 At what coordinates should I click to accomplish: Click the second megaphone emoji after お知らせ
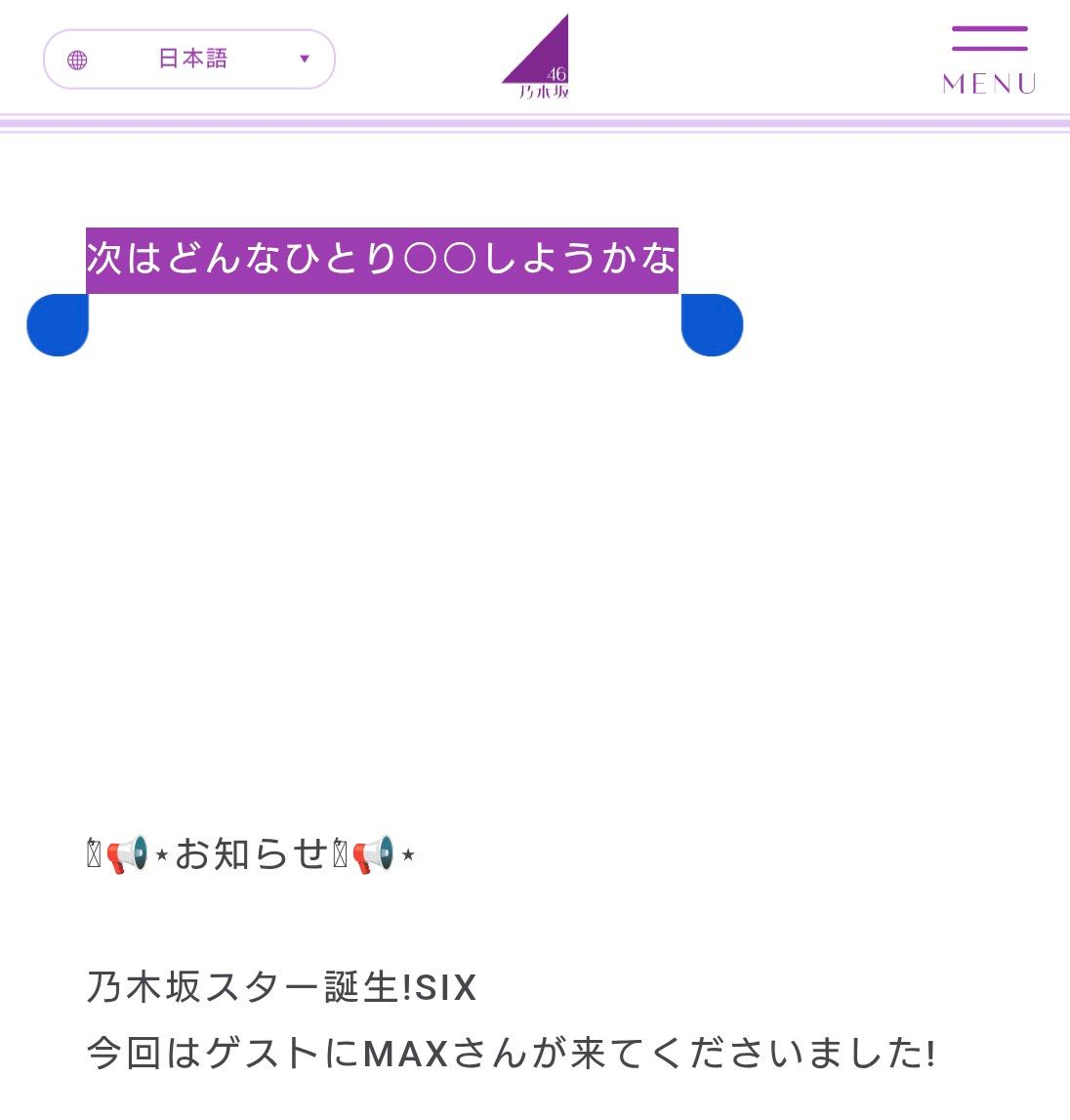pyautogui.click(x=366, y=852)
